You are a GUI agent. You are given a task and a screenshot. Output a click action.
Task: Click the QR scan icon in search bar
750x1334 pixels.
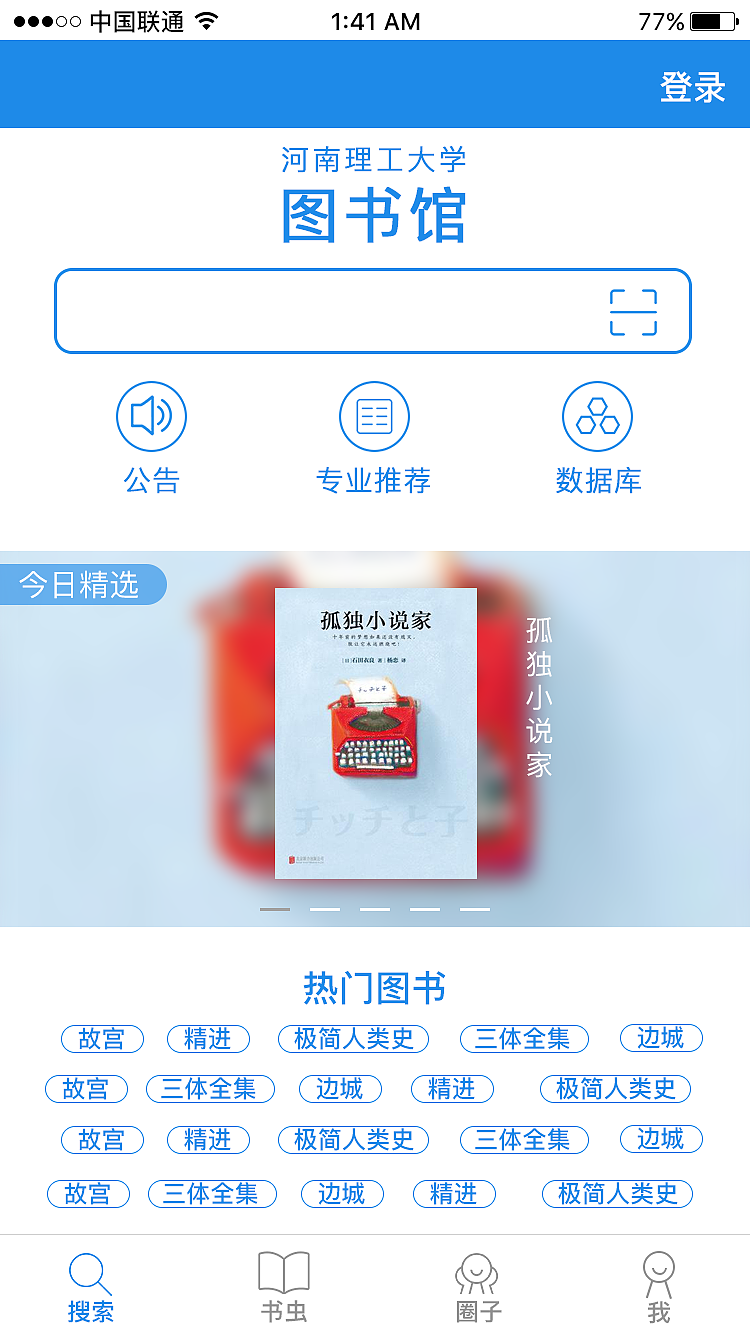pos(634,311)
